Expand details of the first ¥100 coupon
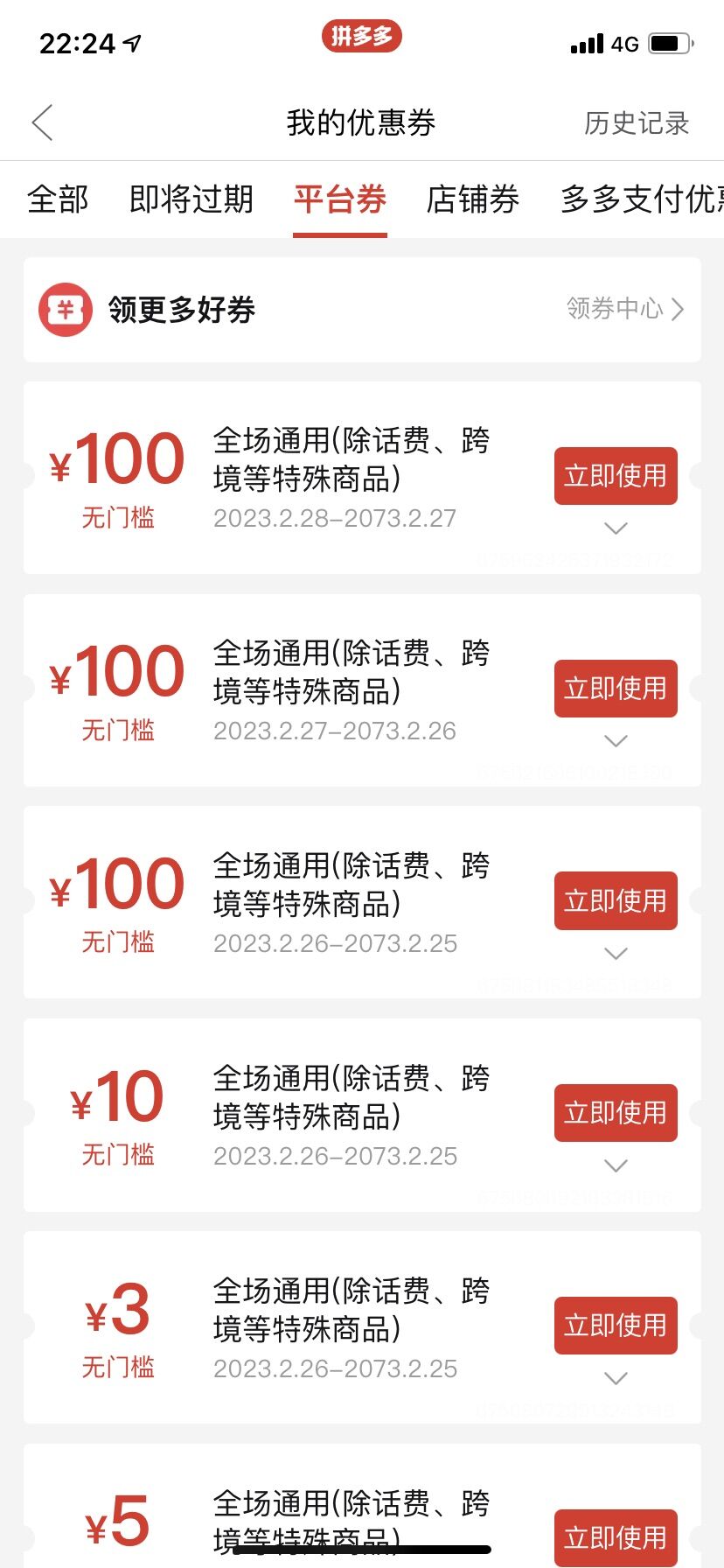This screenshot has height=1568, width=724. tap(616, 528)
